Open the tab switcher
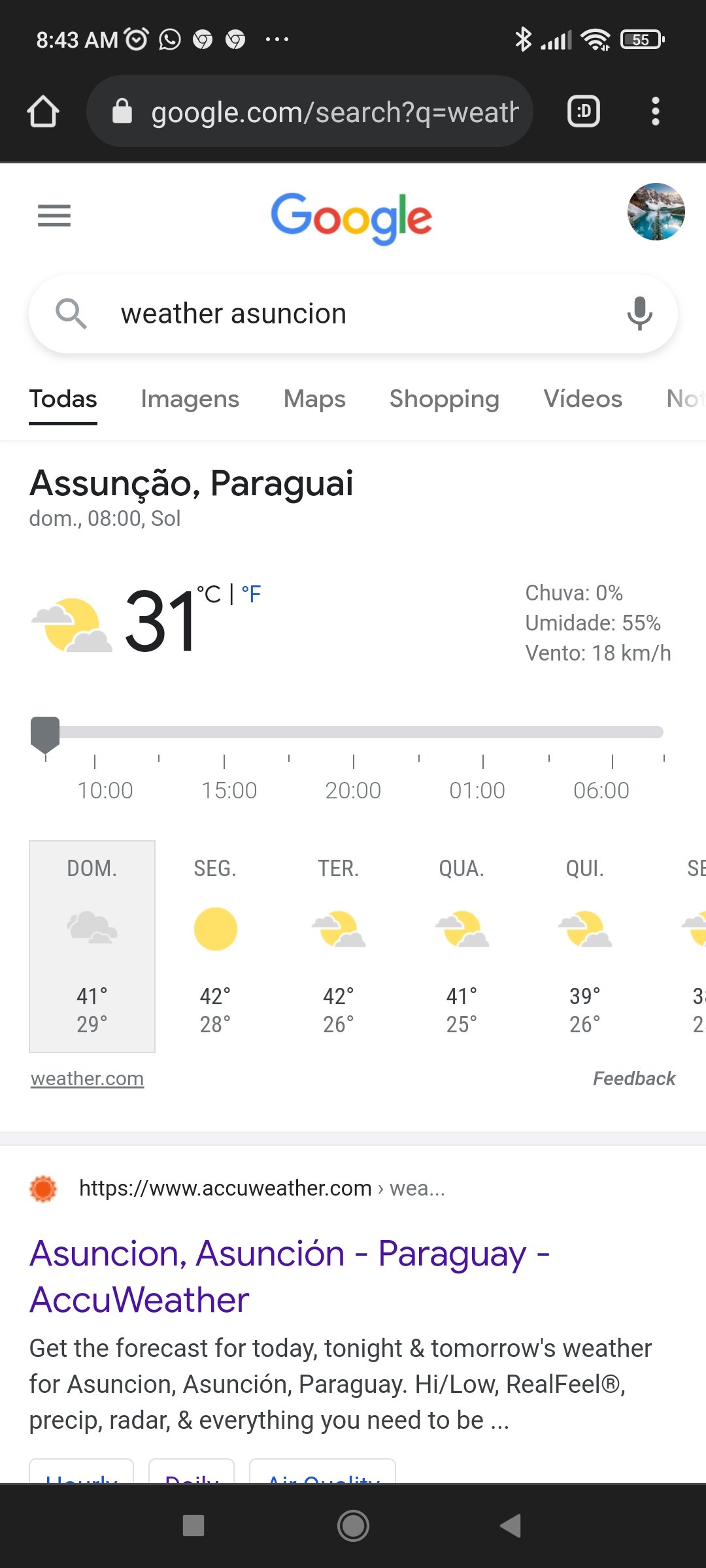This screenshot has width=706, height=1568. tap(584, 111)
